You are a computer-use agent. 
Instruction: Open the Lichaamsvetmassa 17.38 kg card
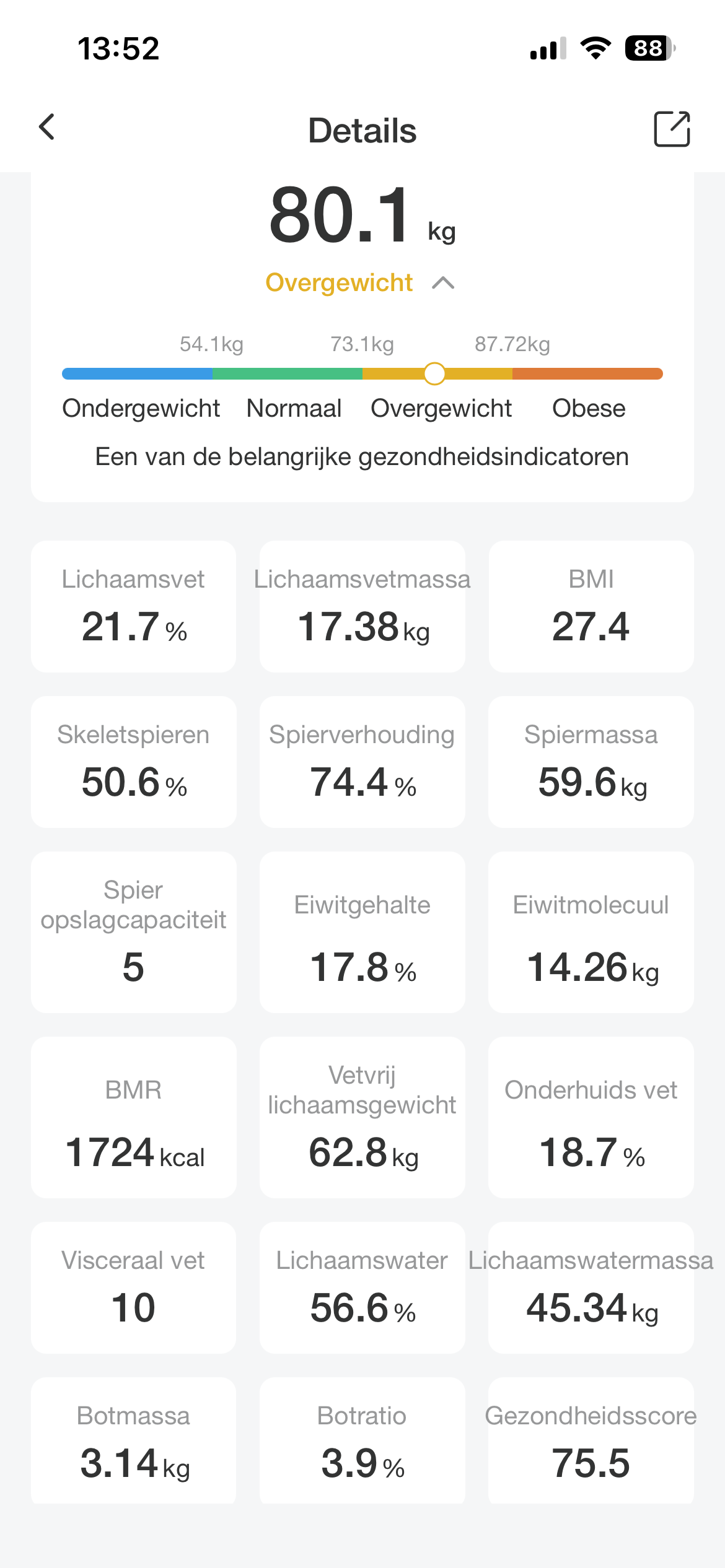pyautogui.click(x=362, y=606)
